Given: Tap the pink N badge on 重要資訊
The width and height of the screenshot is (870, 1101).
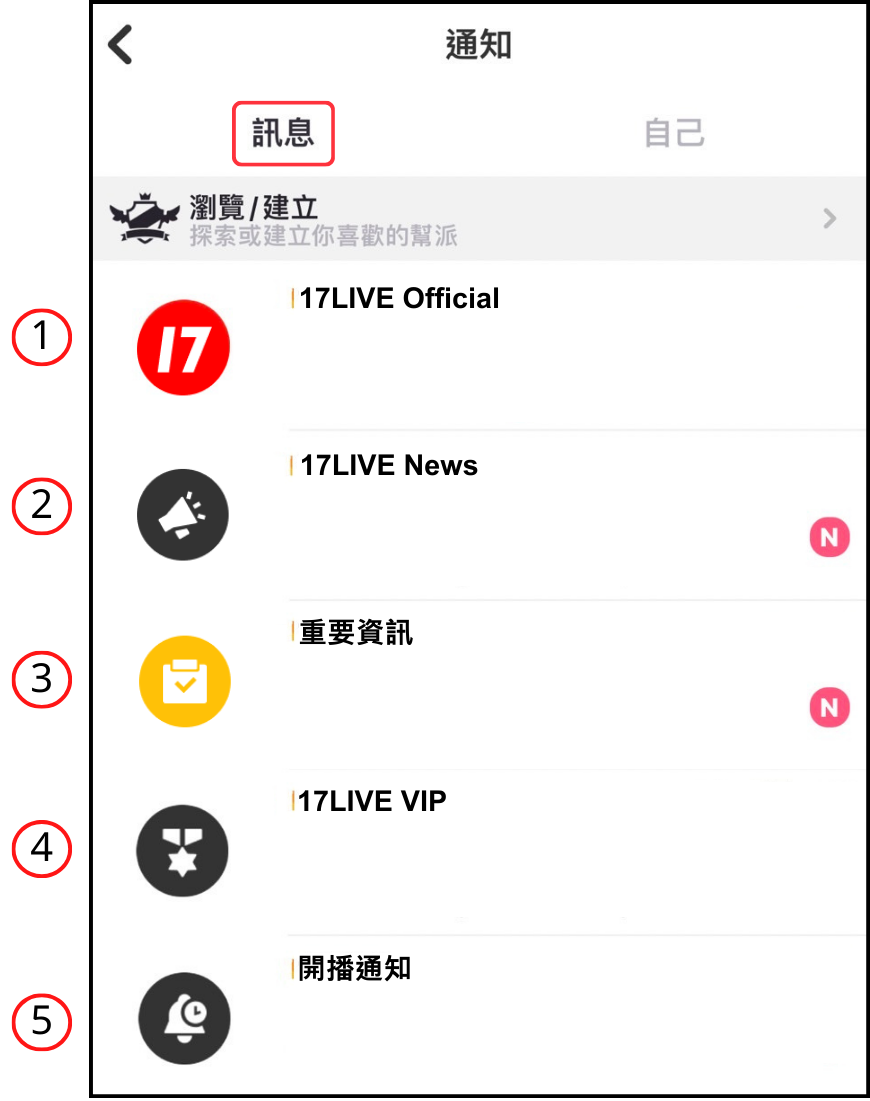Looking at the screenshot, I should coord(829,708).
